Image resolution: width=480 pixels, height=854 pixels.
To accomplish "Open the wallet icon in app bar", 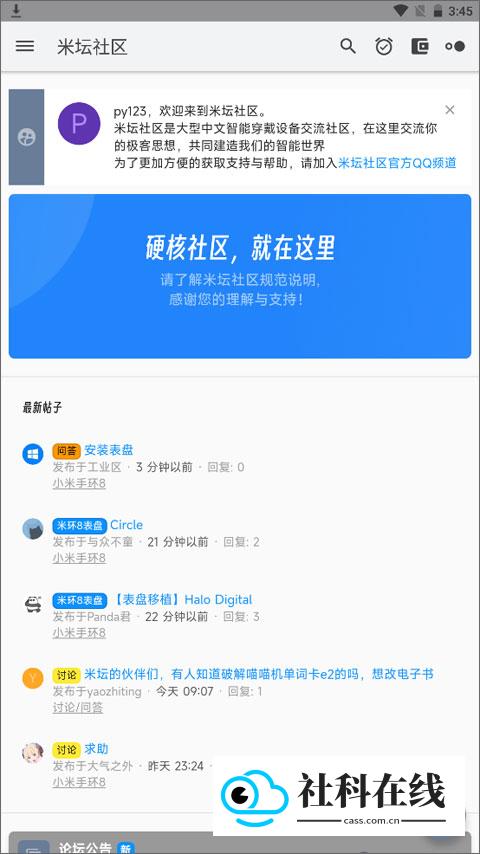I will (x=420, y=46).
